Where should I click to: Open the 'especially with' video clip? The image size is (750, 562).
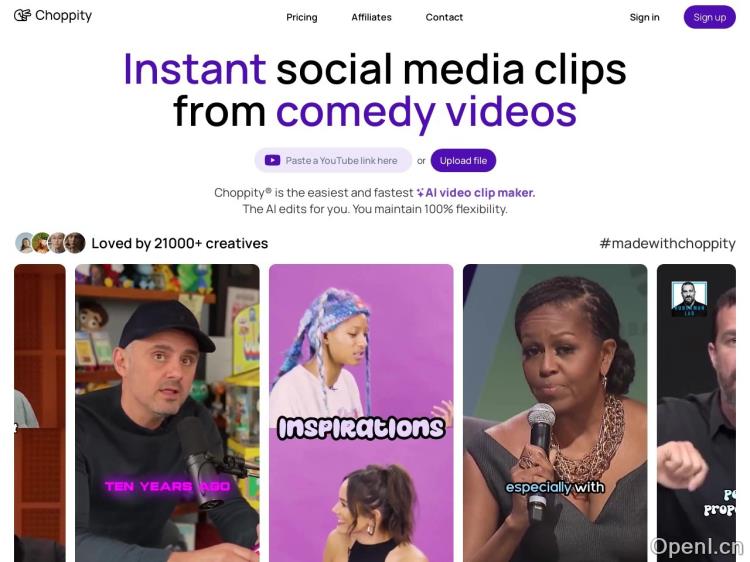[555, 412]
